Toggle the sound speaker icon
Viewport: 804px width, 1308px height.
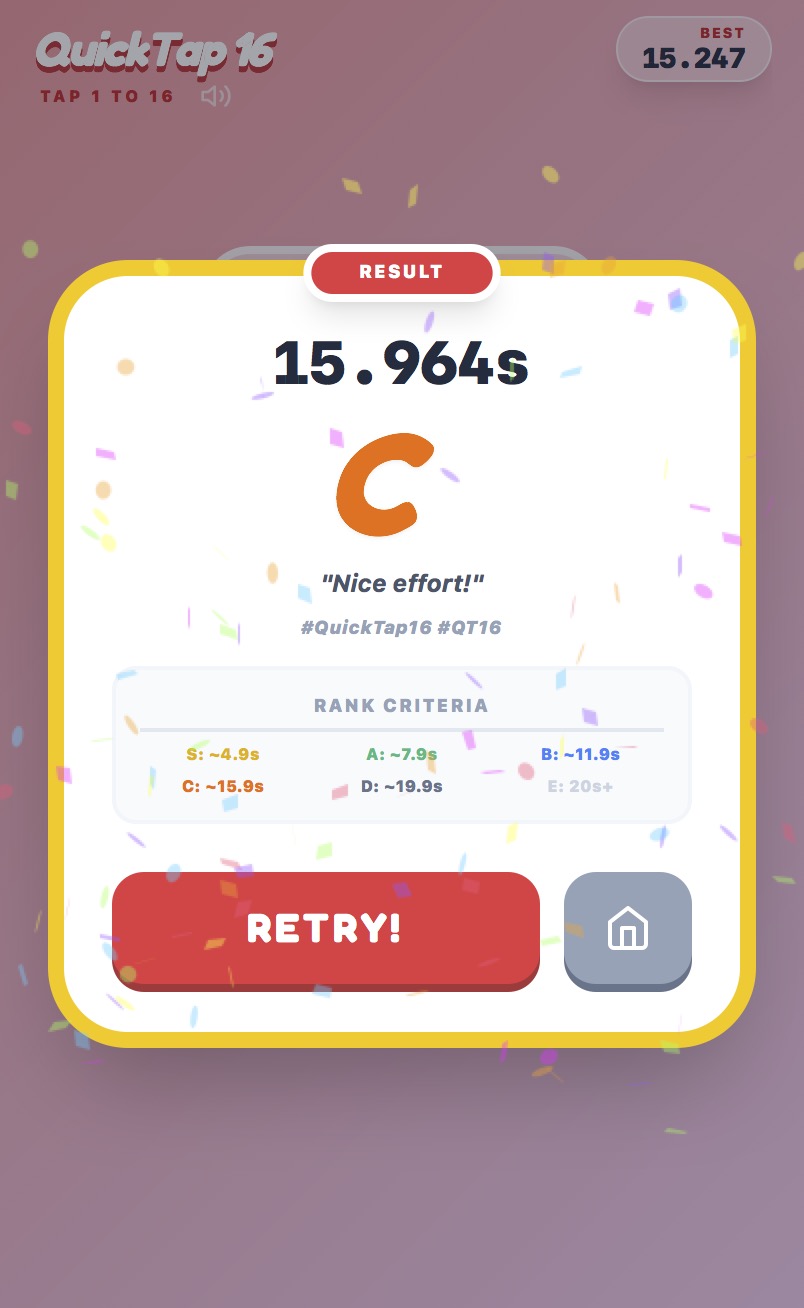tap(215, 96)
